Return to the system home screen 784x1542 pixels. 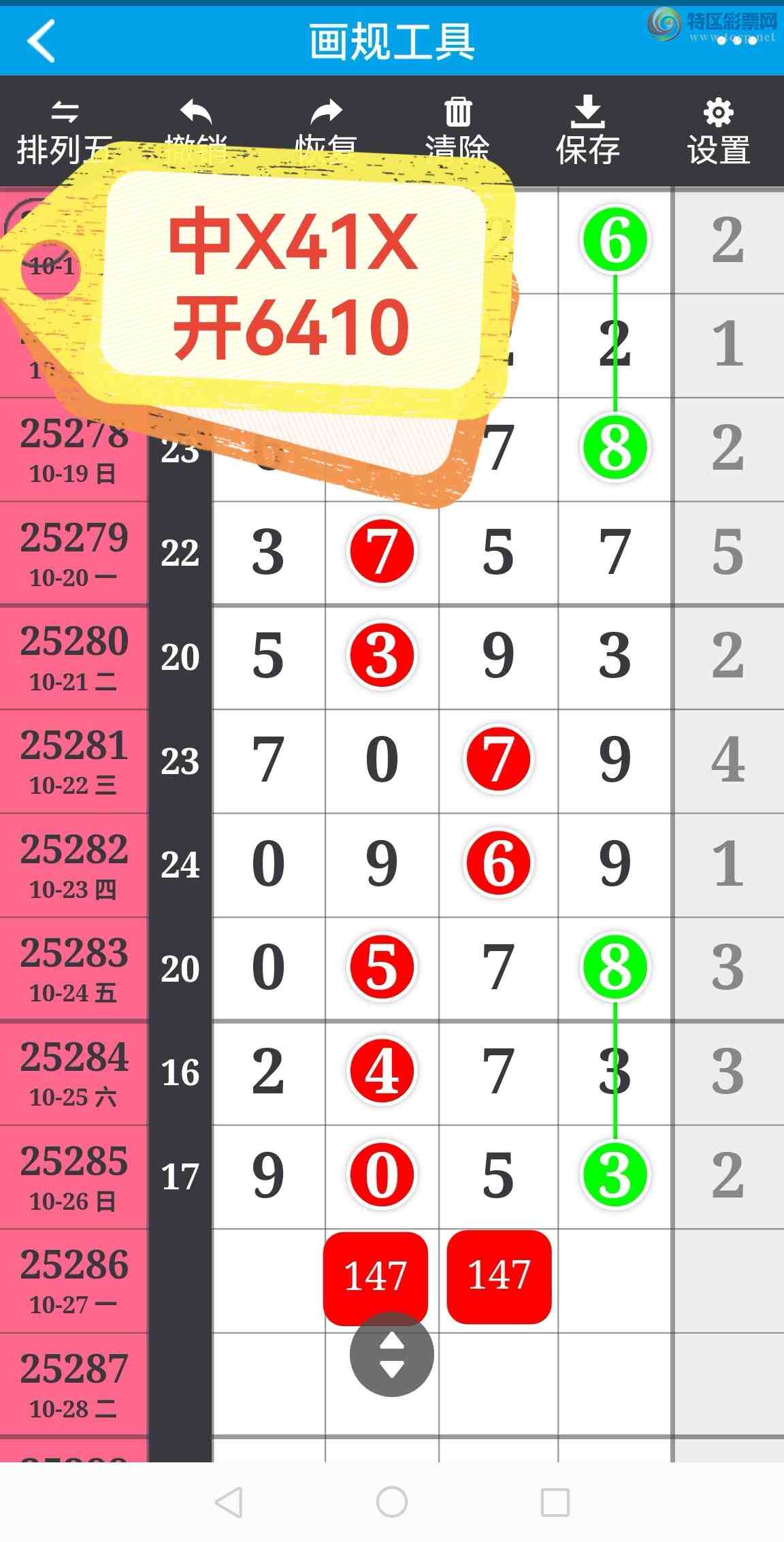[392, 1501]
